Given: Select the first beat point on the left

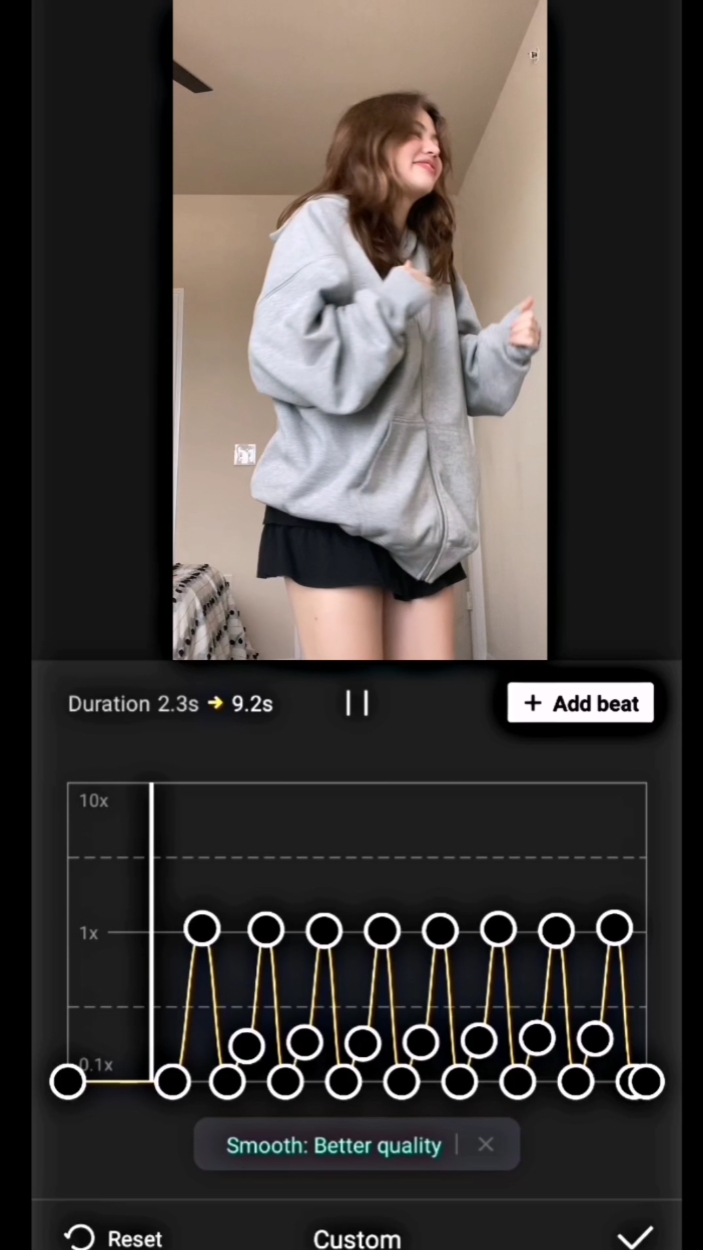Looking at the screenshot, I should coord(68,1082).
